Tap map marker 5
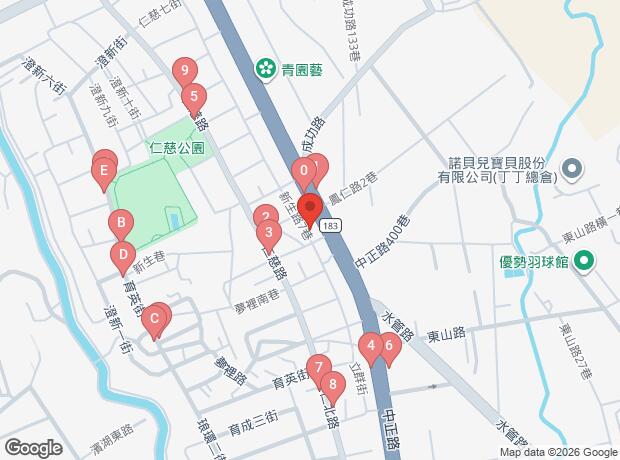The height and width of the screenshot is (460, 620). click(194, 97)
